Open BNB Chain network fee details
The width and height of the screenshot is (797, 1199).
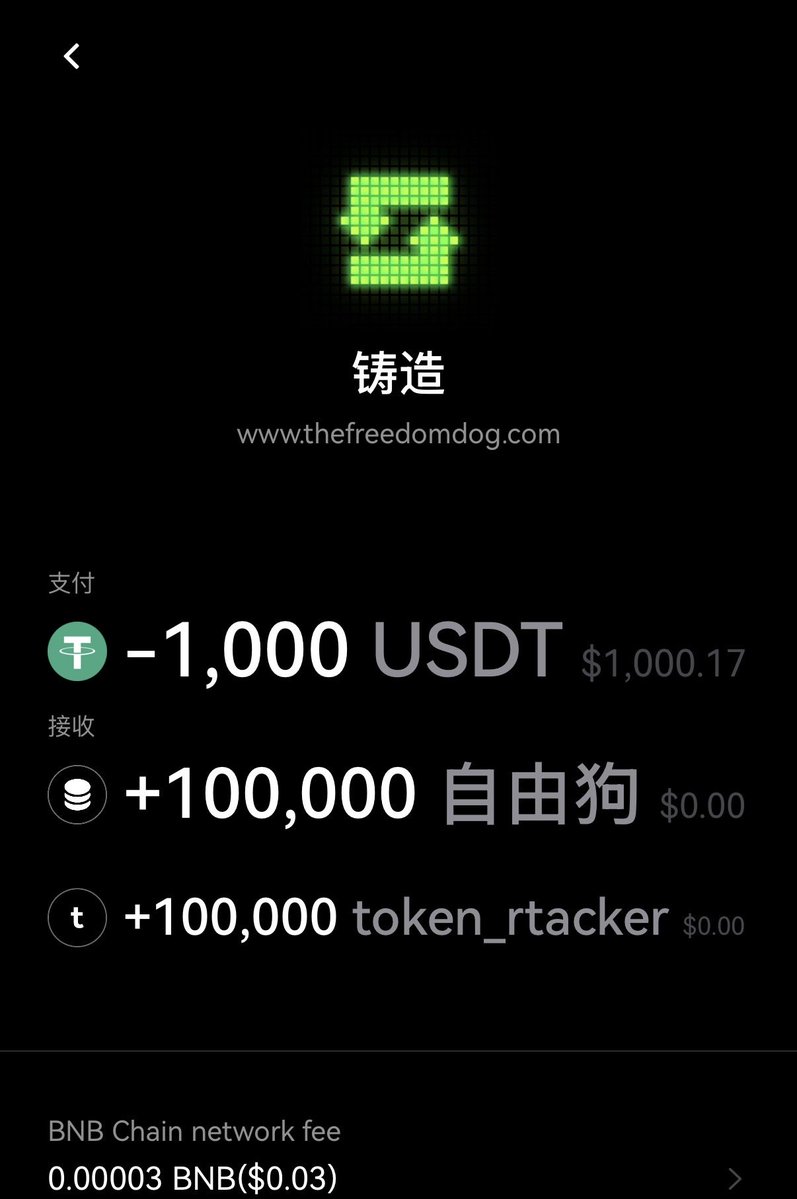pos(734,1176)
